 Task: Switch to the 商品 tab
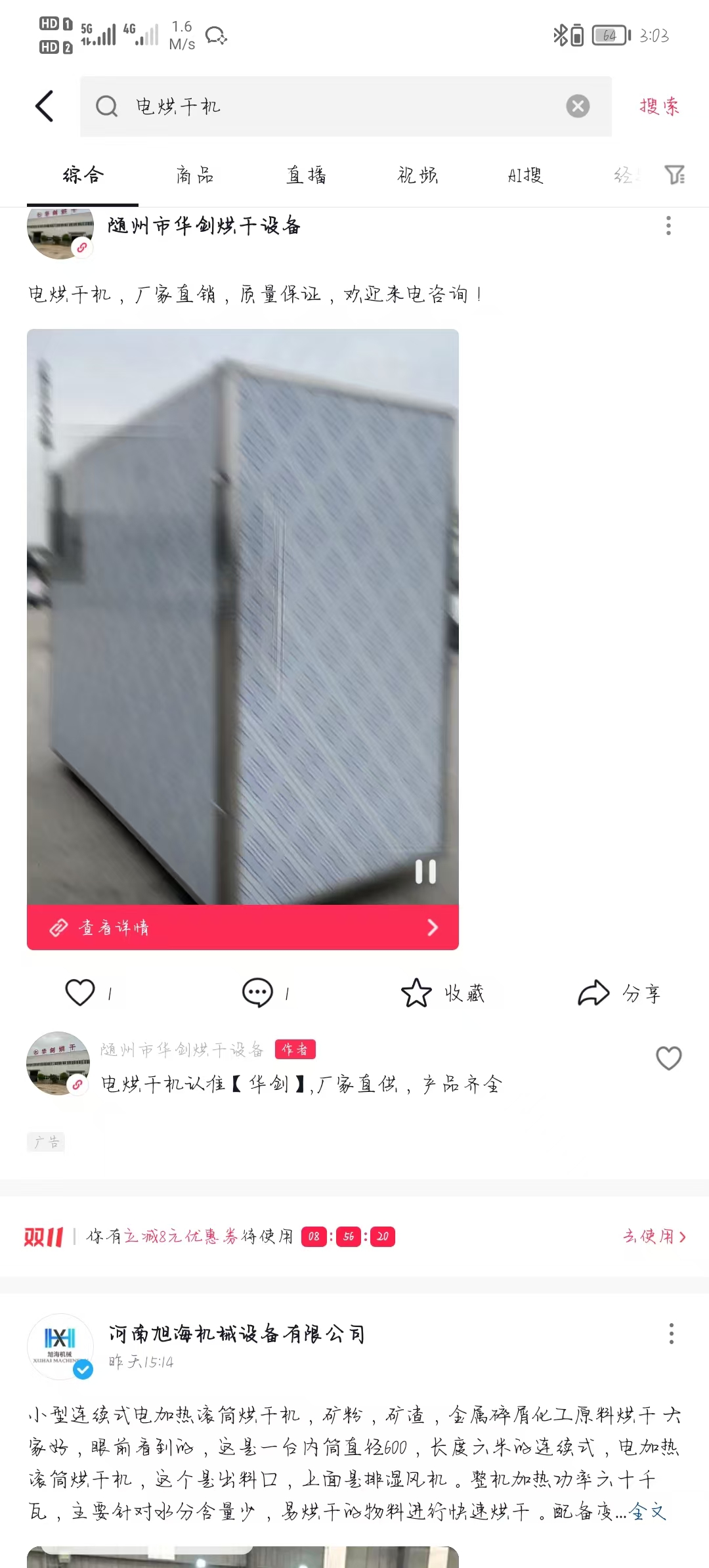194,175
